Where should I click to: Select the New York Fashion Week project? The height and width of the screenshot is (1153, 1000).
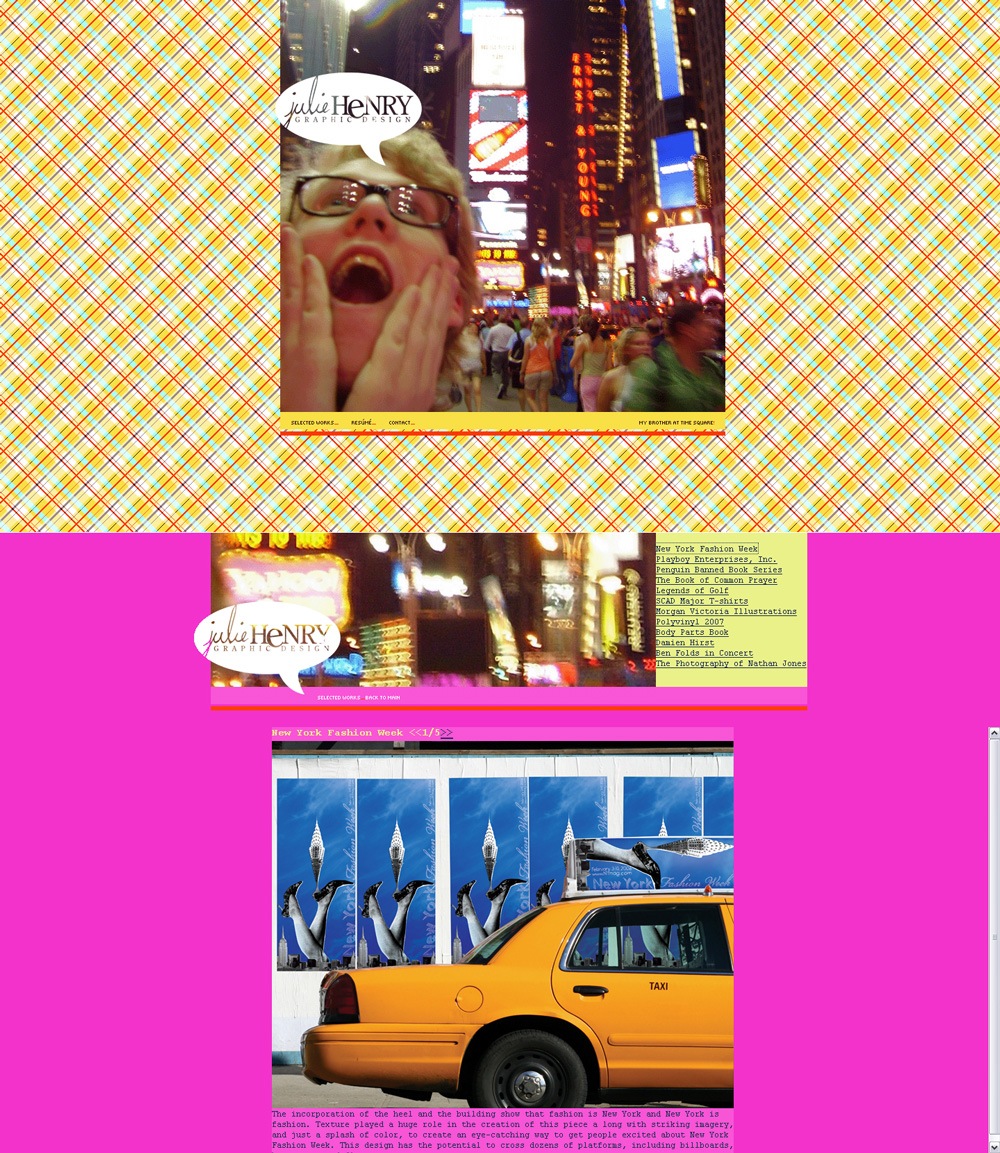click(707, 549)
